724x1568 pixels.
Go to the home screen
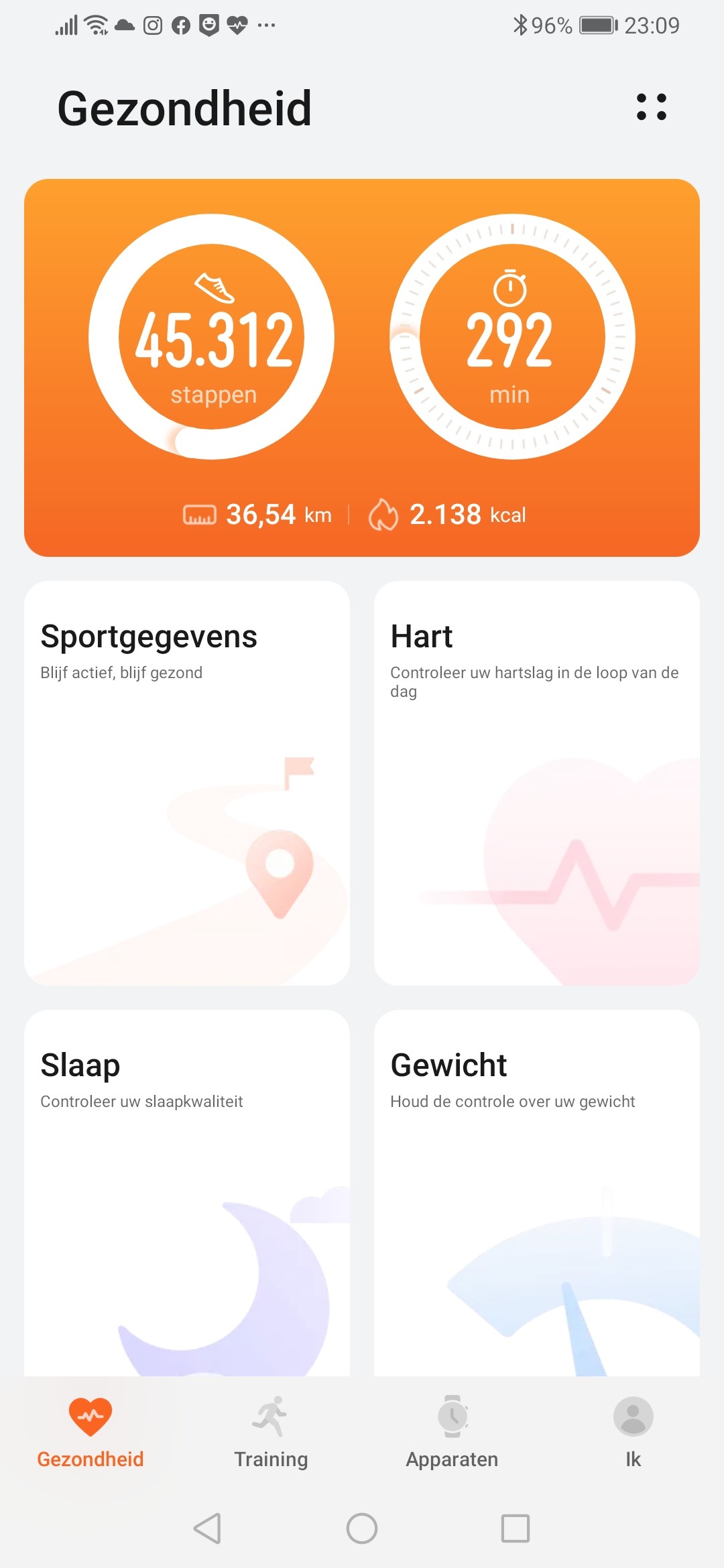362,1528
